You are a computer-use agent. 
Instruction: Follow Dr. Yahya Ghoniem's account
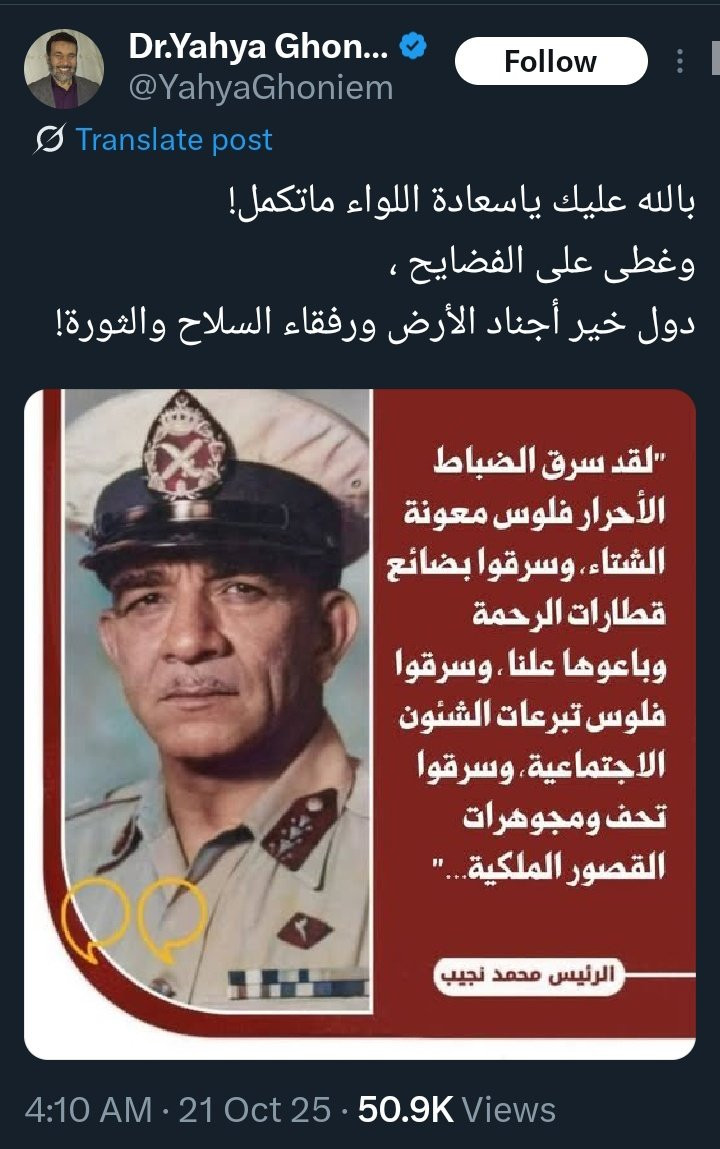pyautogui.click(x=551, y=62)
